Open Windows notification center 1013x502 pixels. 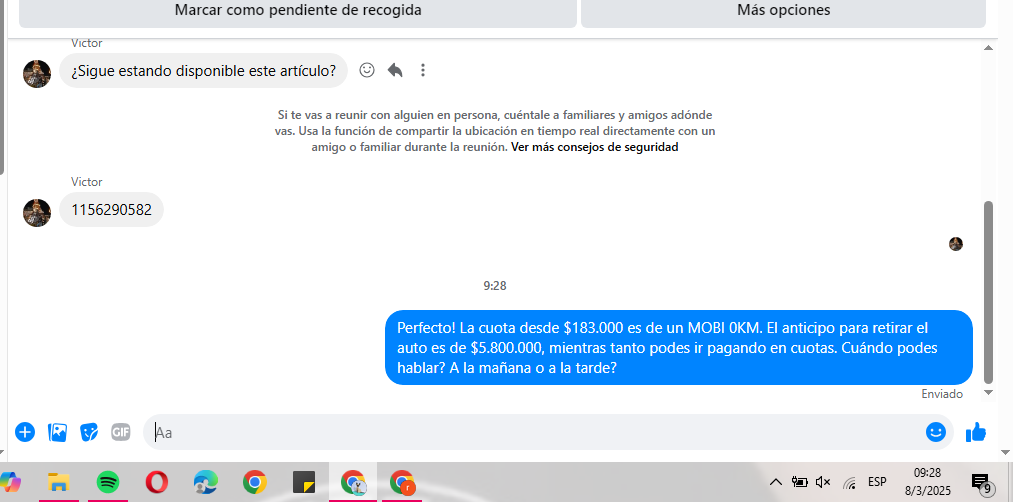point(981,483)
